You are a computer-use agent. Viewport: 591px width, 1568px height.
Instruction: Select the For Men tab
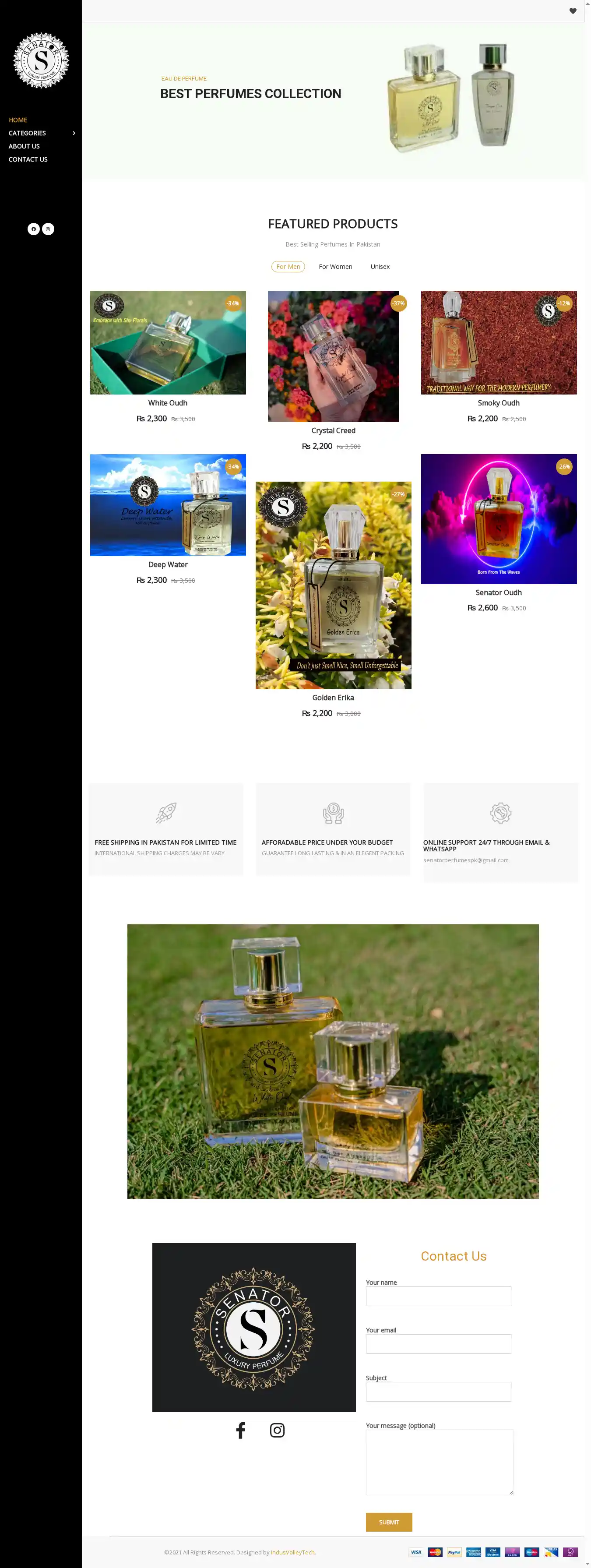tap(288, 267)
